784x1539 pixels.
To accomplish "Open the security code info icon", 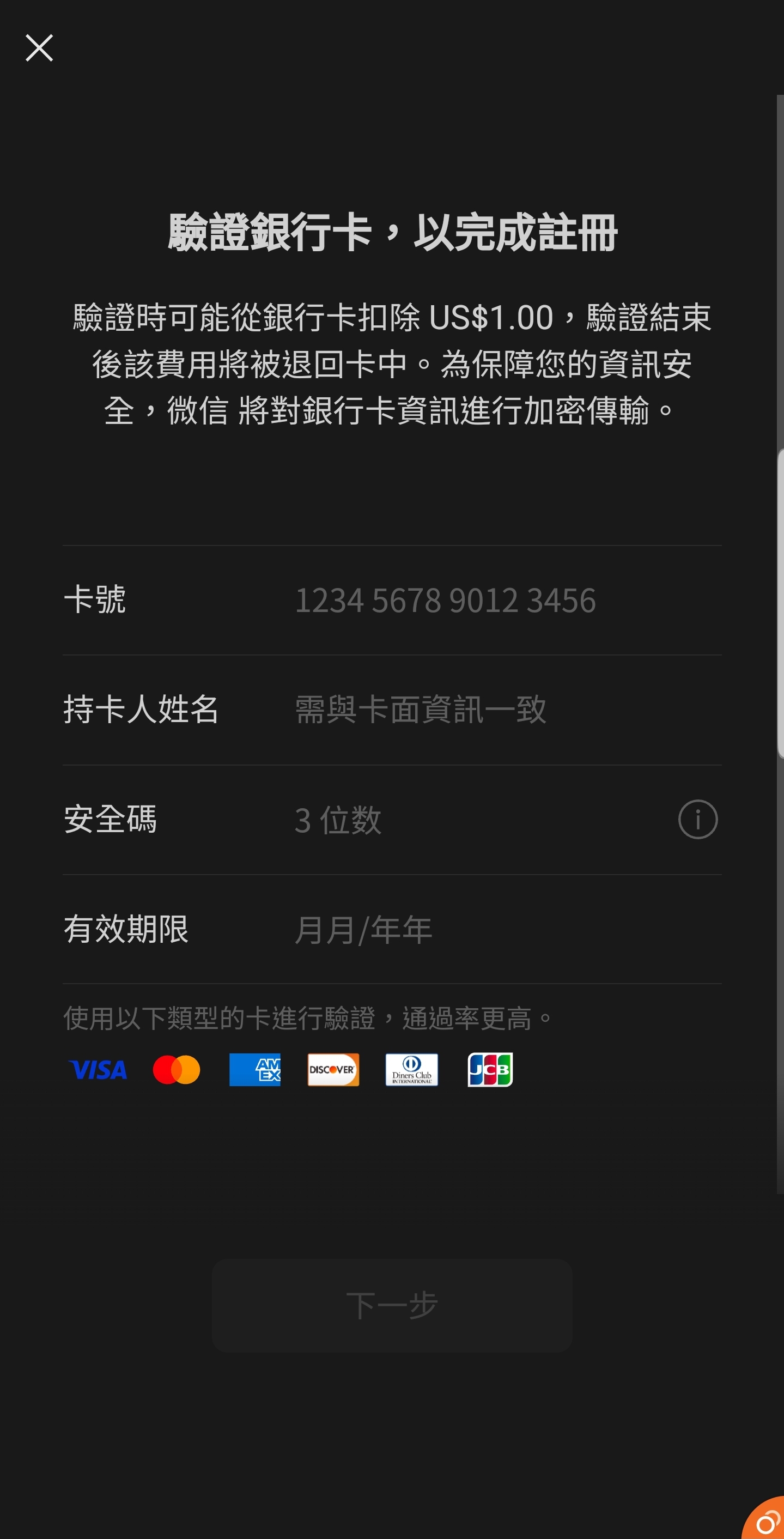I will (697, 819).
